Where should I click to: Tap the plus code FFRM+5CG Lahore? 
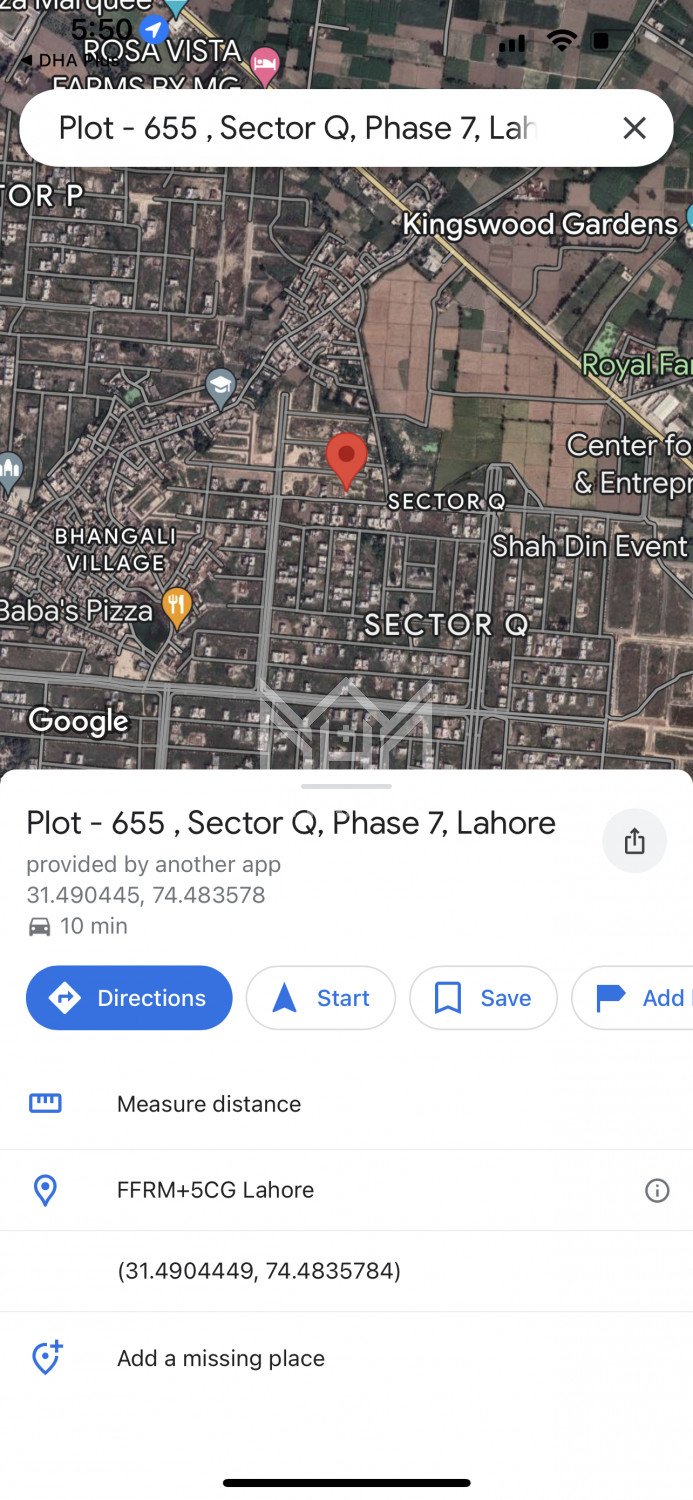pos(215,1190)
